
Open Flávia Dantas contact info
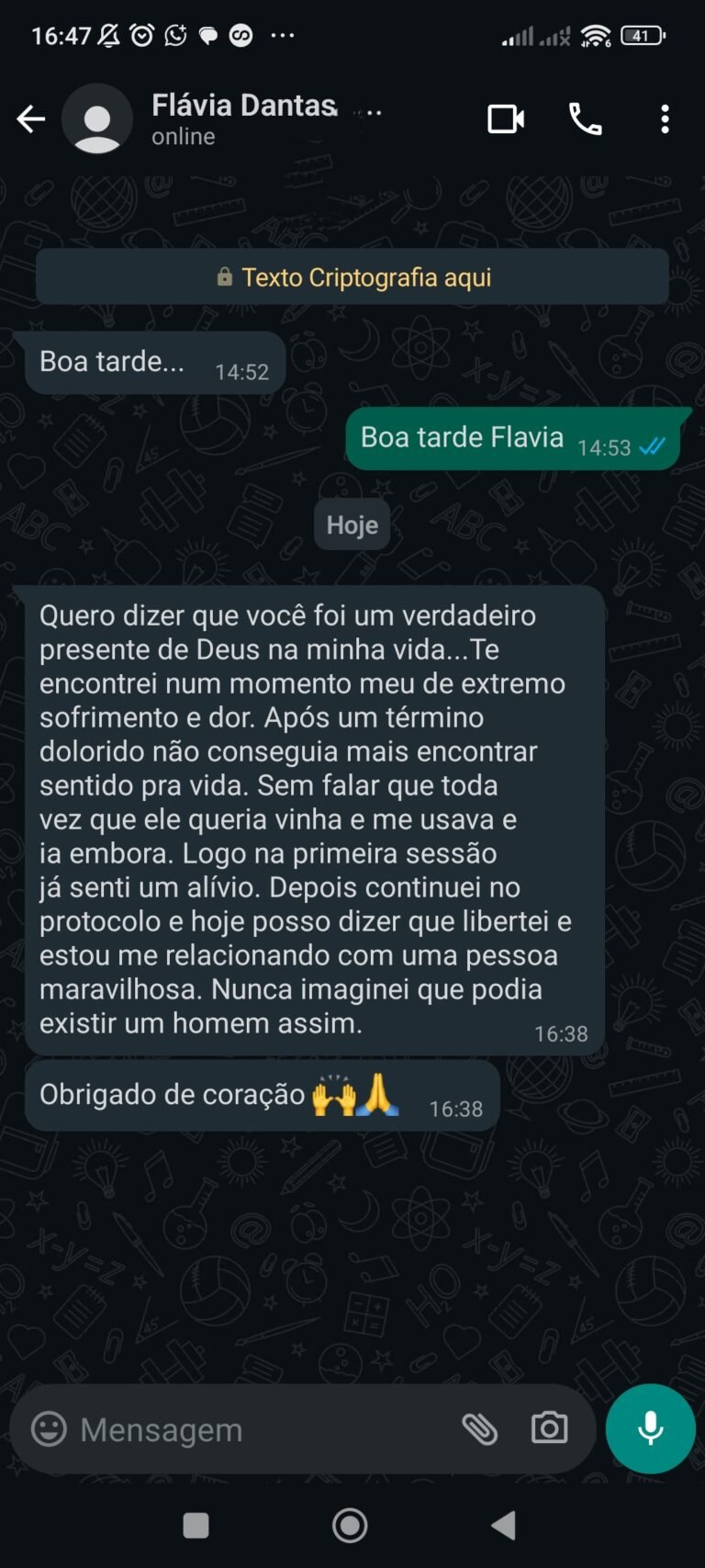pyautogui.click(x=243, y=118)
